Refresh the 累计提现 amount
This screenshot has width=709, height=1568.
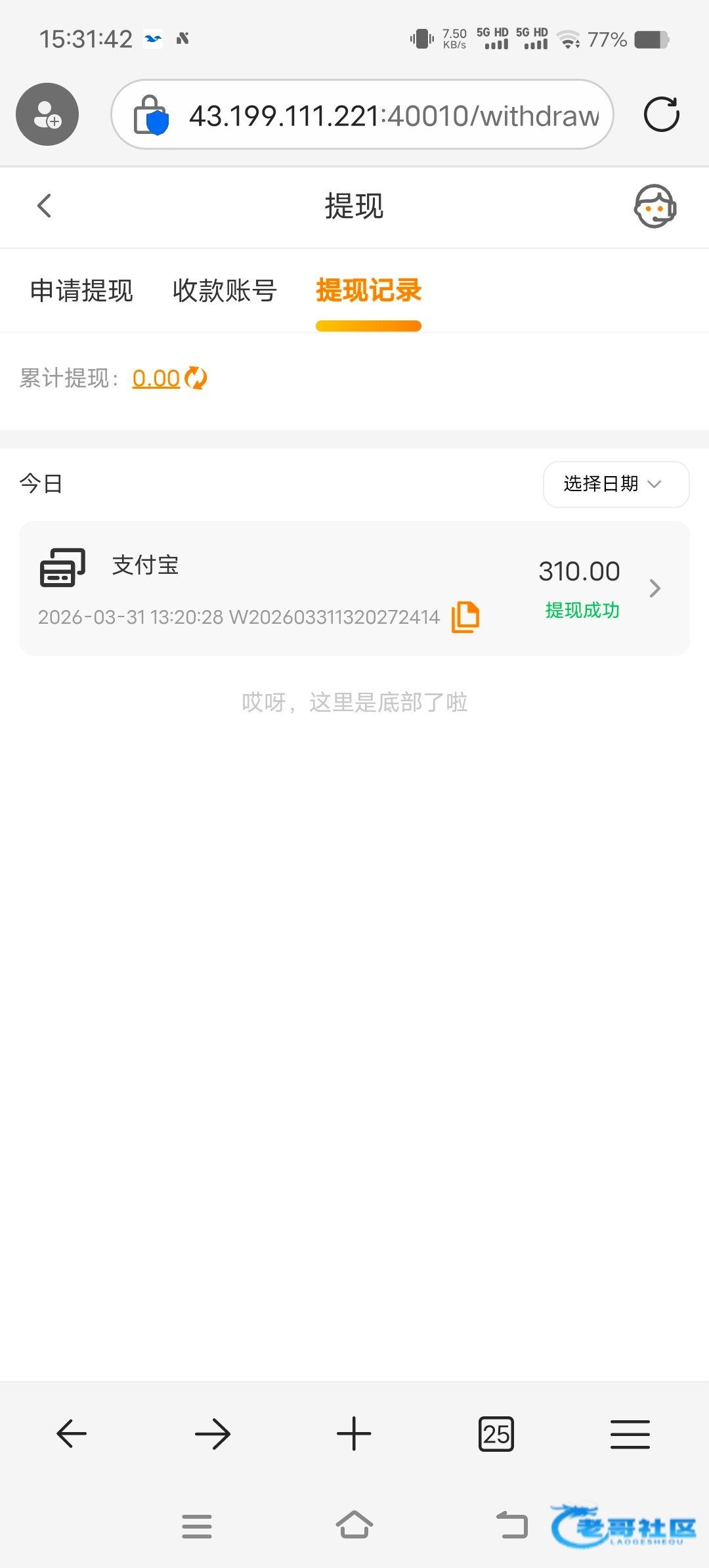click(x=196, y=378)
